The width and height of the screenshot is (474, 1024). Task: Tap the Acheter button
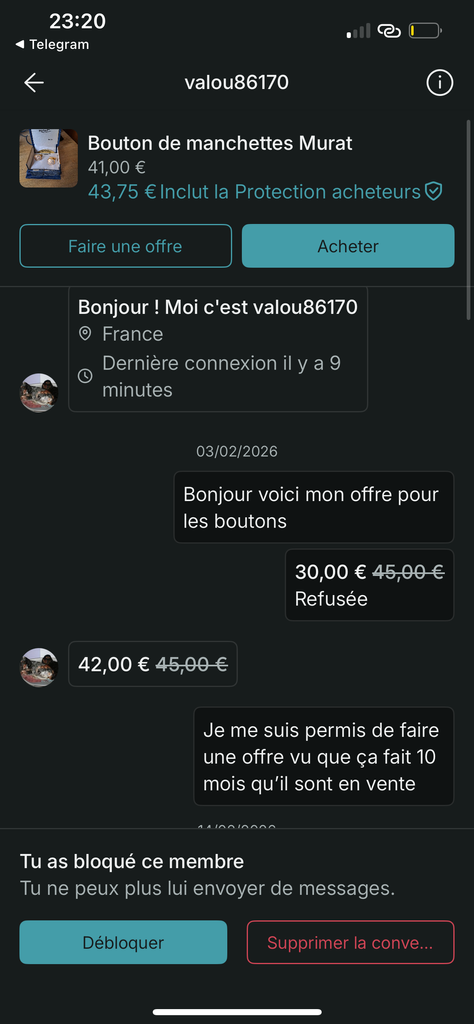point(348,246)
